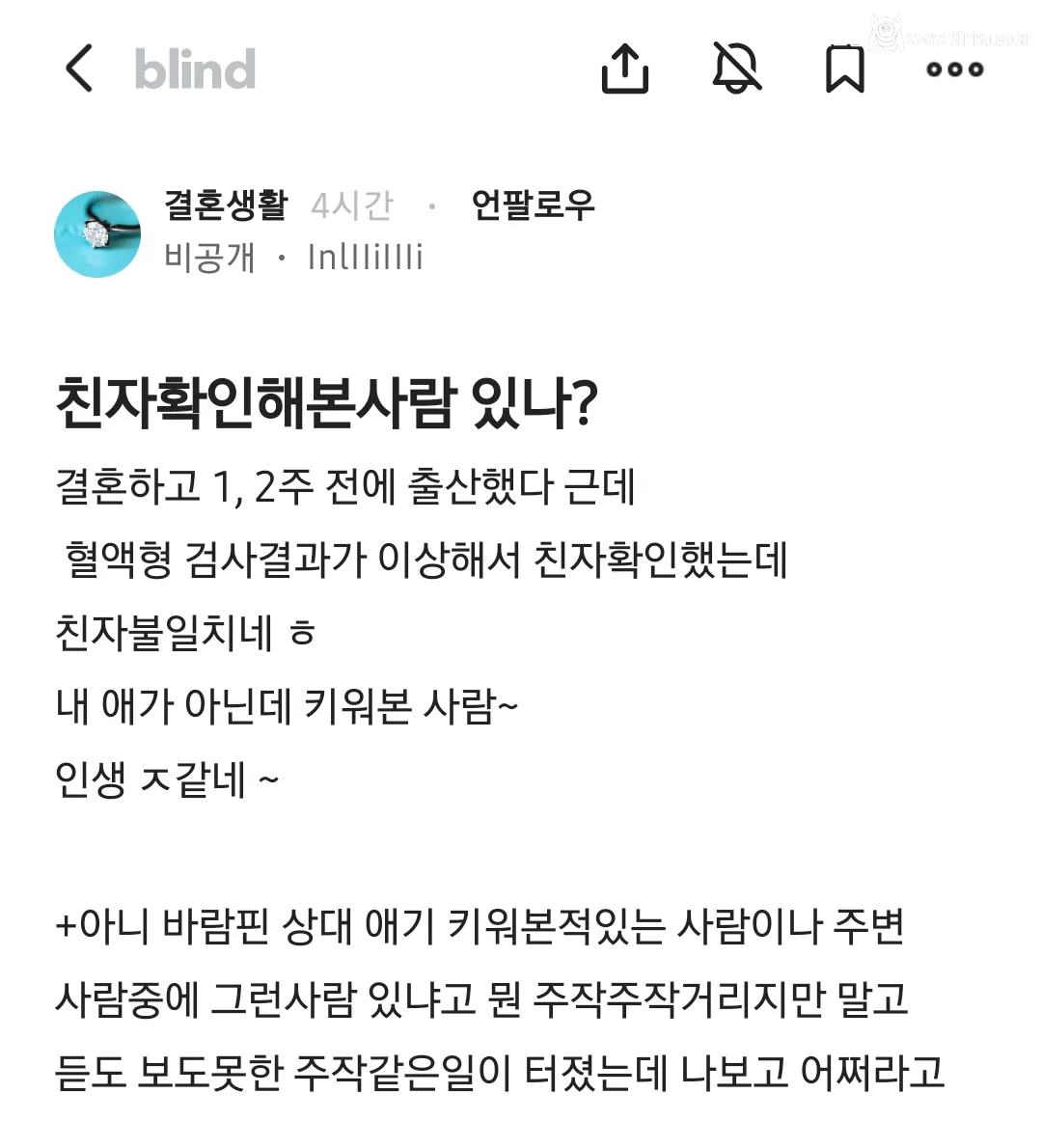Toggle follow state via 언팔로우
Image resolution: width=1042 pixels, height=1148 pixels.
[x=532, y=205]
